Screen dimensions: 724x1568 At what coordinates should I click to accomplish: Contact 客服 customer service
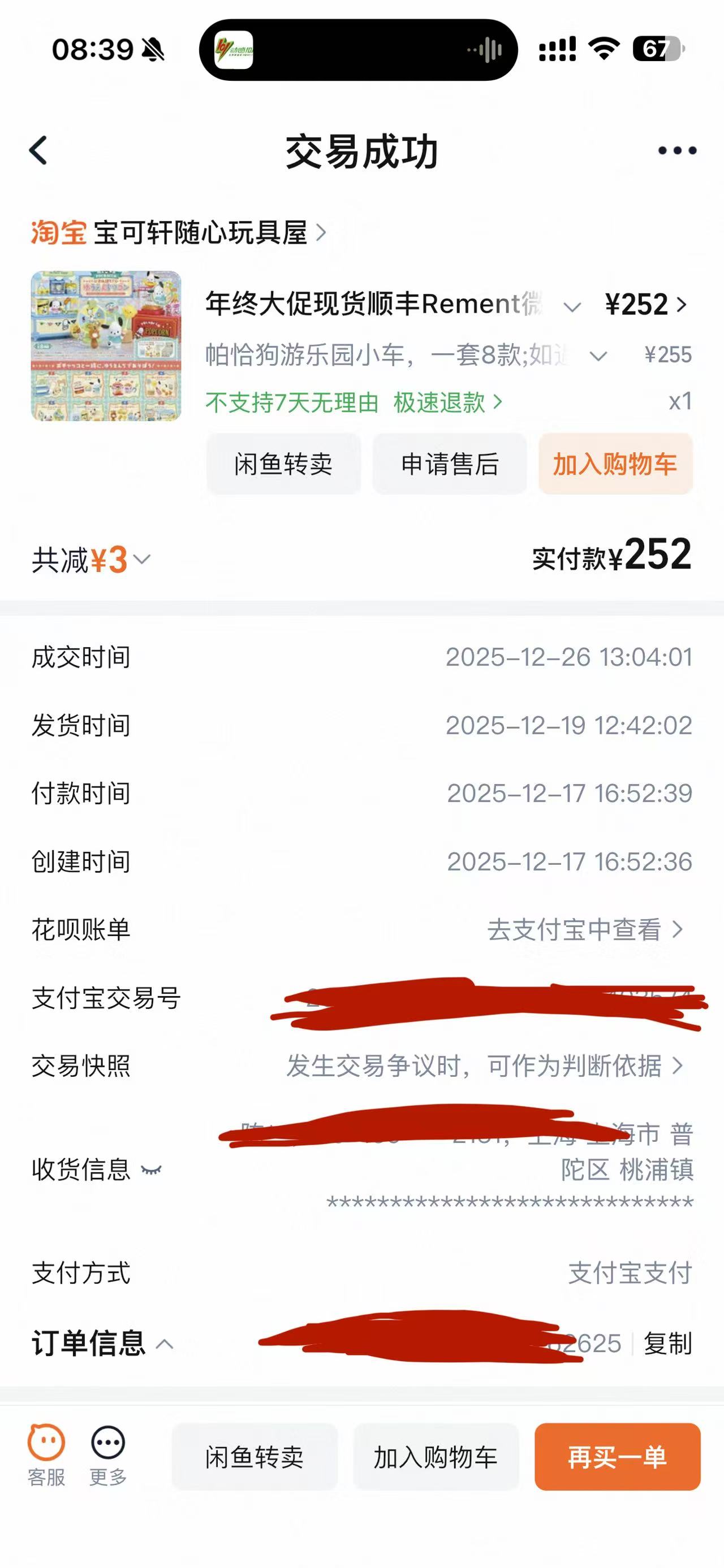(46, 1456)
